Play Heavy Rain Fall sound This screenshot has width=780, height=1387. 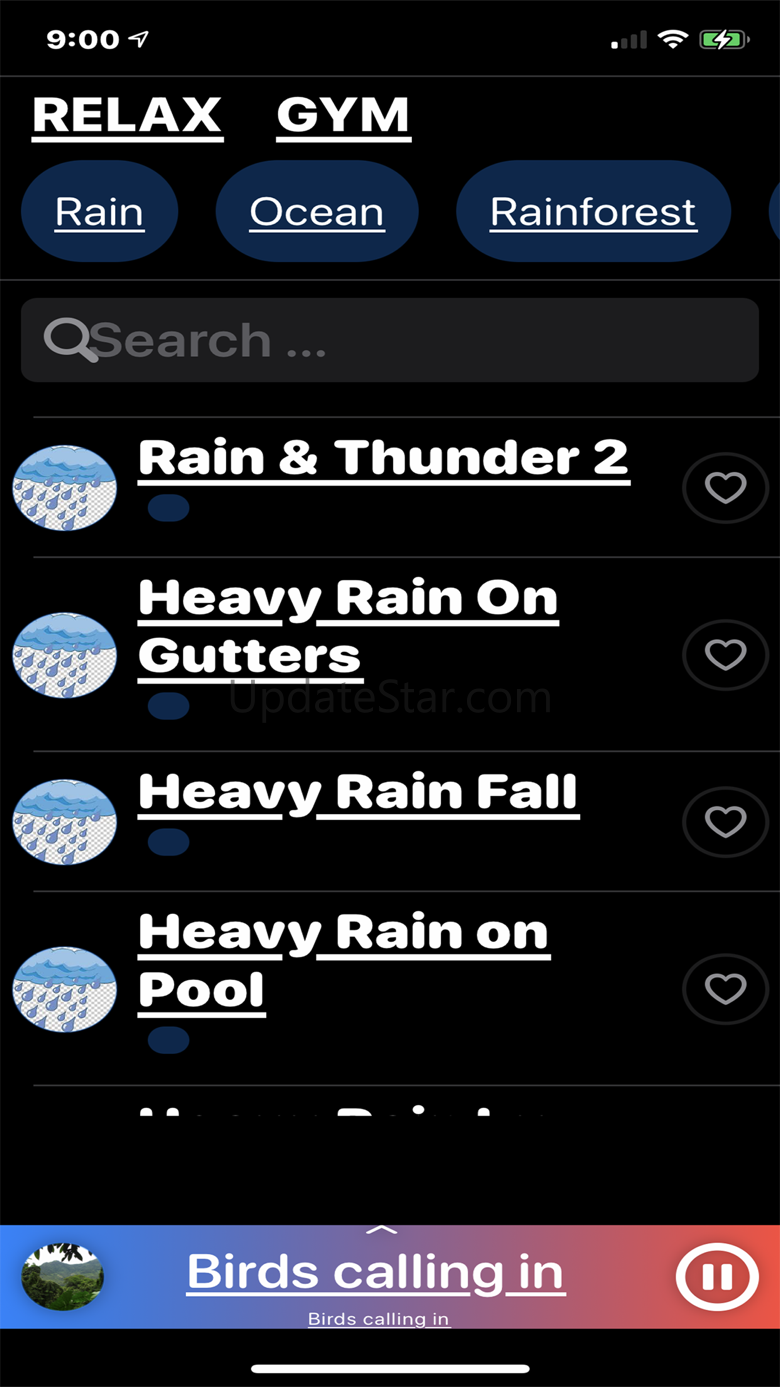pyautogui.click(x=359, y=793)
